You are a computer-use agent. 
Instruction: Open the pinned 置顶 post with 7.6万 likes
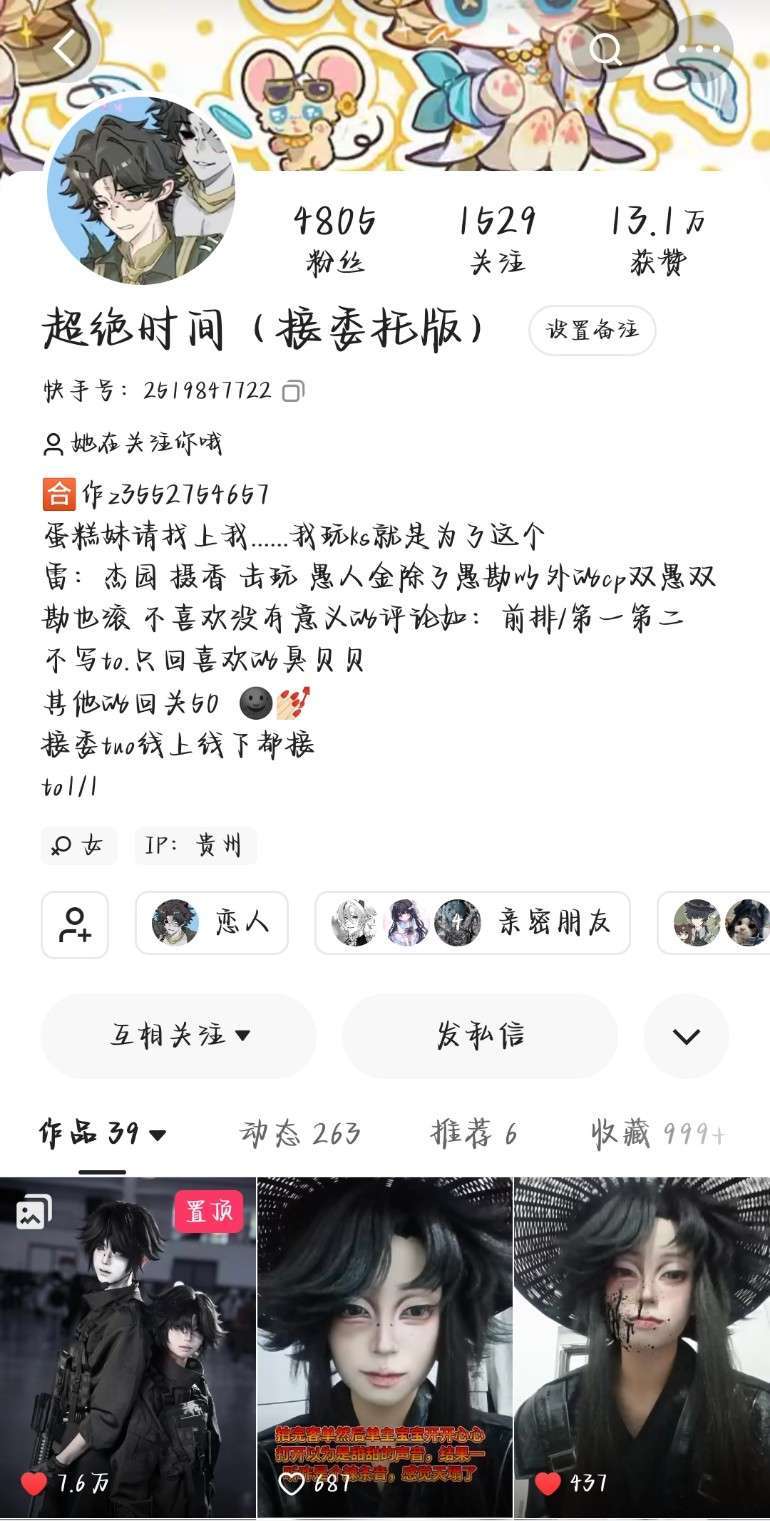pyautogui.click(x=128, y=1345)
